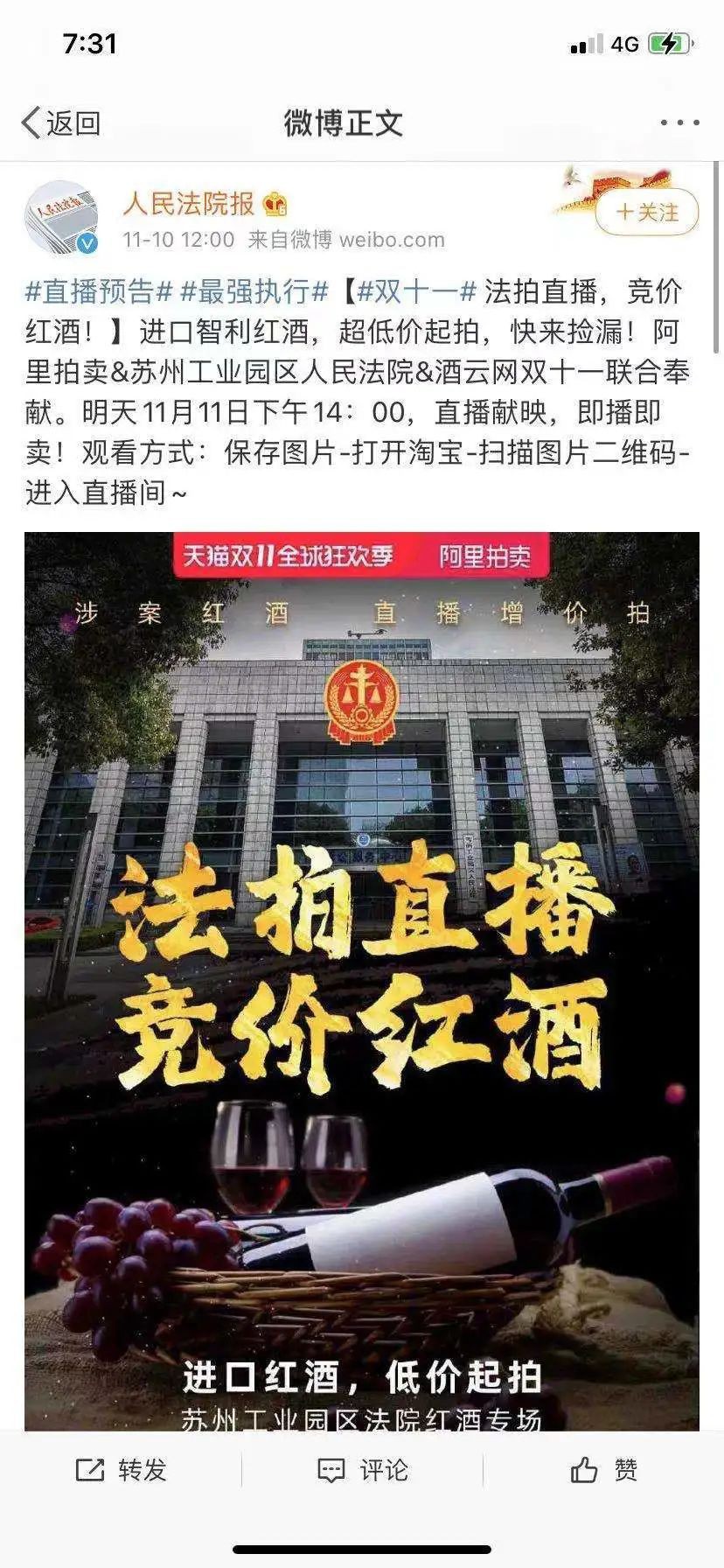Like this post with 赞
Viewport: 724px width, 1568px height.
click(x=603, y=1470)
